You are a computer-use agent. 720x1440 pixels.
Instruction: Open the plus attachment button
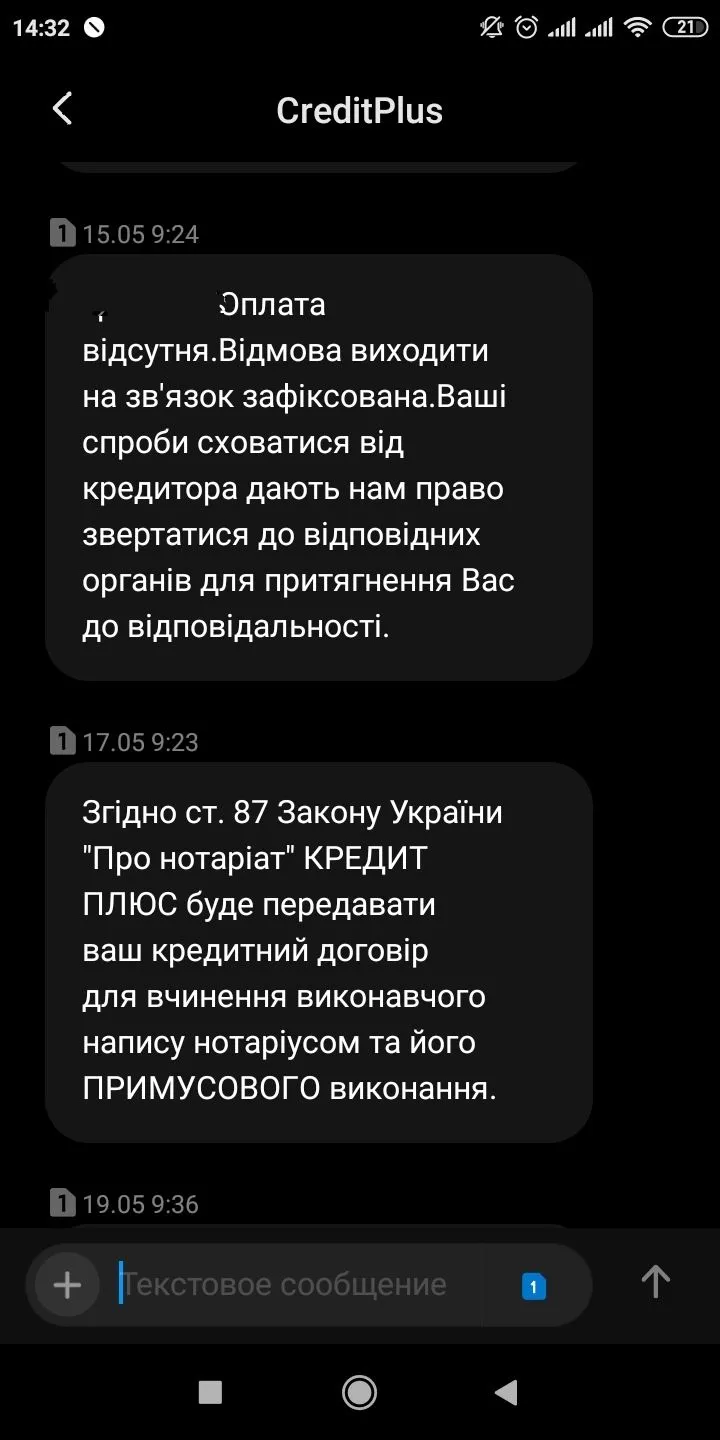67,1284
